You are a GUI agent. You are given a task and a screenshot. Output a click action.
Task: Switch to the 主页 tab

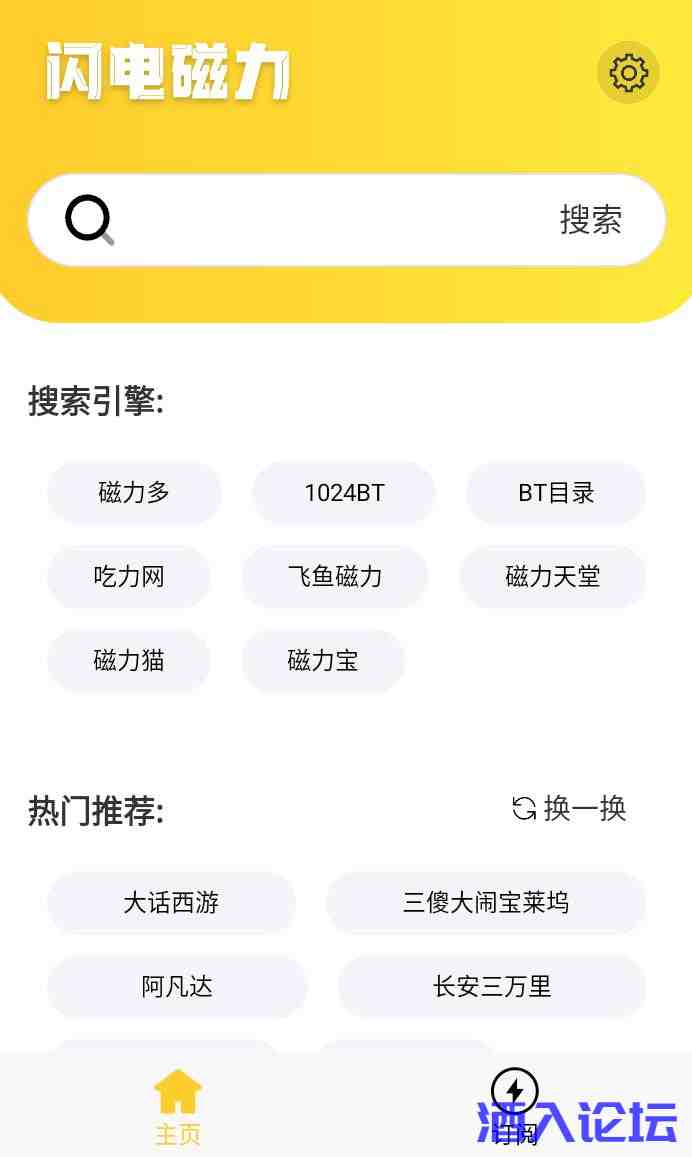click(x=178, y=1106)
